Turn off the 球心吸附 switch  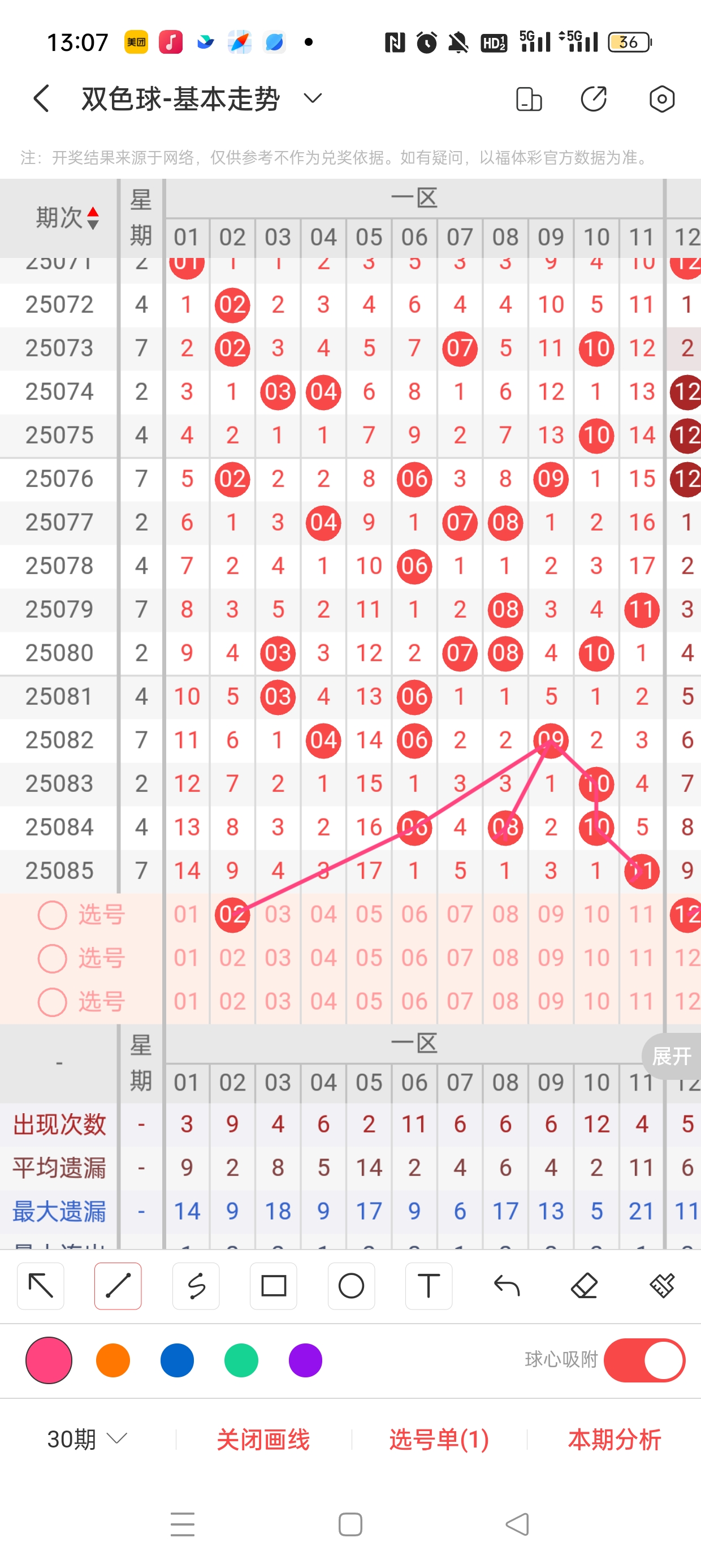click(x=644, y=1360)
